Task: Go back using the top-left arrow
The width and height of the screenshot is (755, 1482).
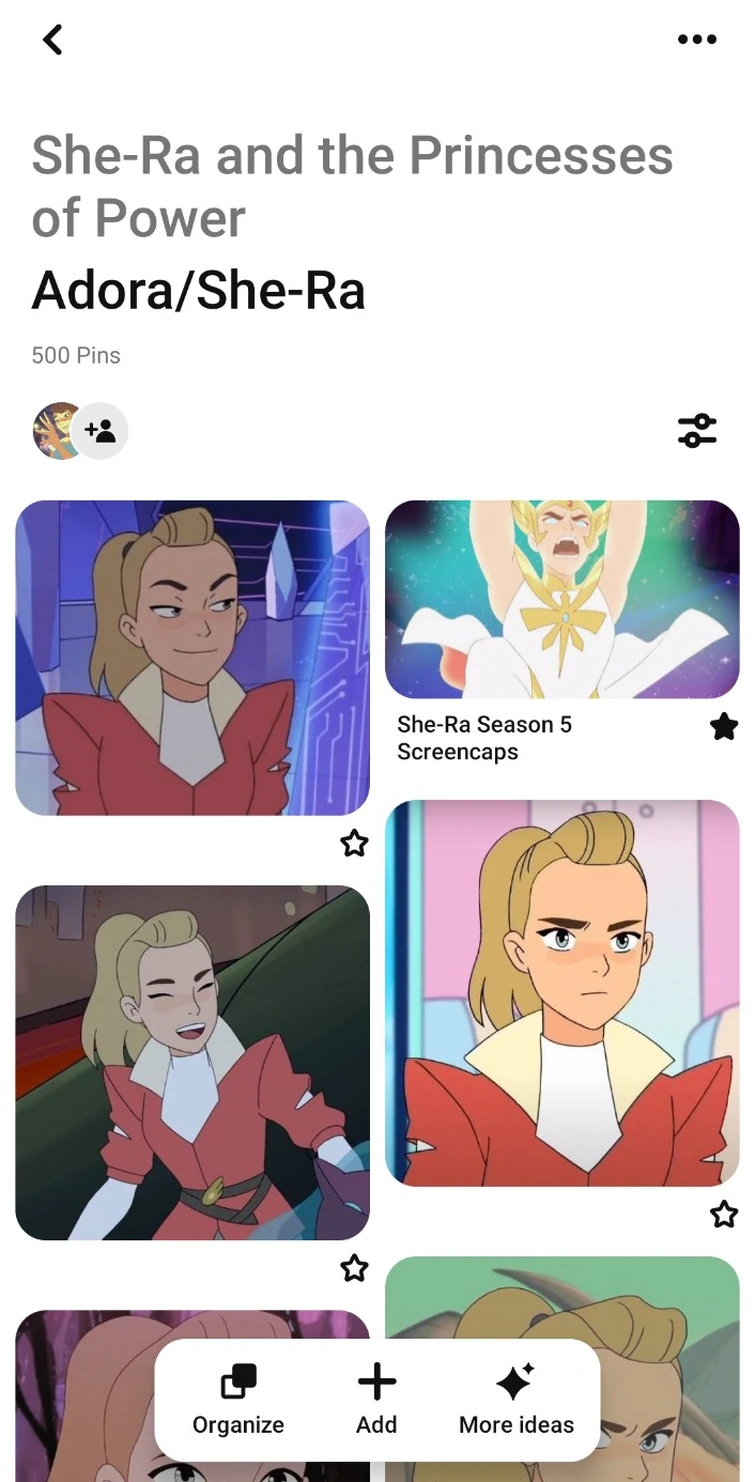Action: click(52, 40)
